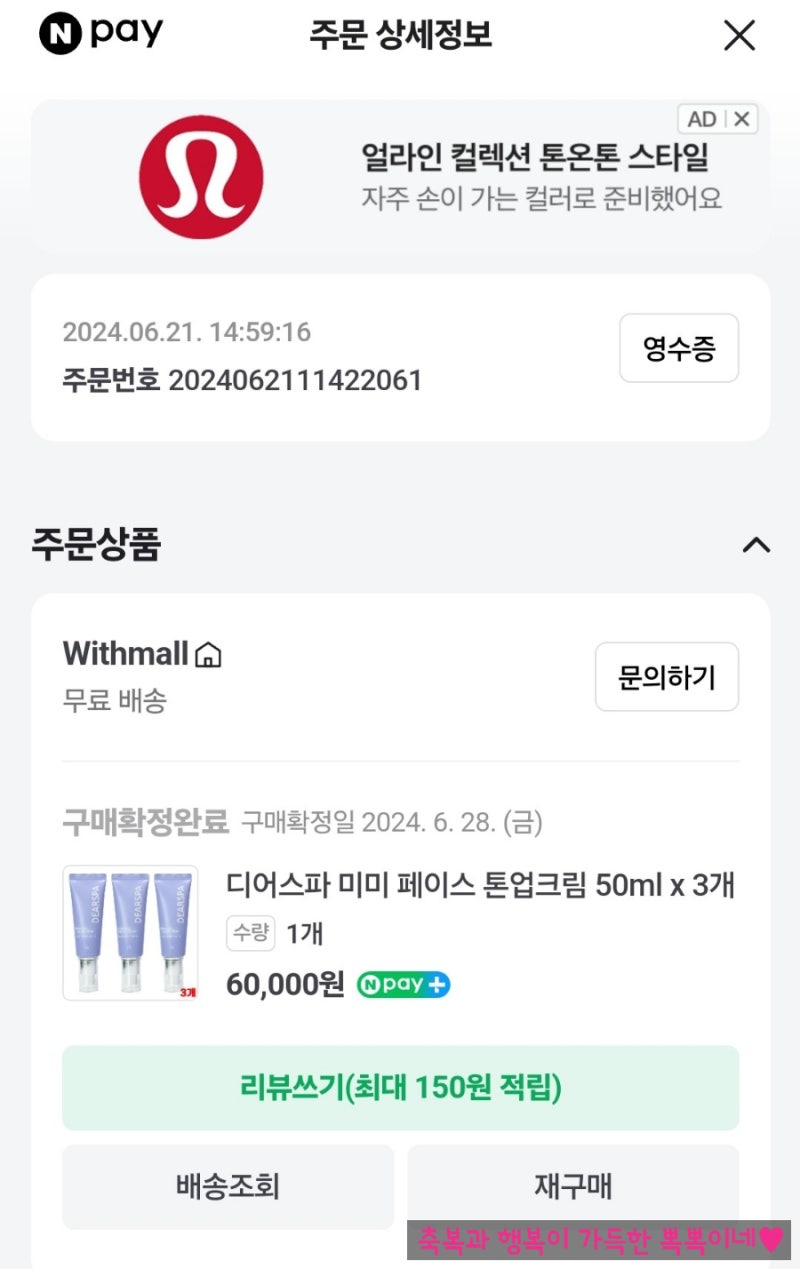The width and height of the screenshot is (800, 1269).
Task: Click the N Pay logo in the header
Action: [100, 32]
